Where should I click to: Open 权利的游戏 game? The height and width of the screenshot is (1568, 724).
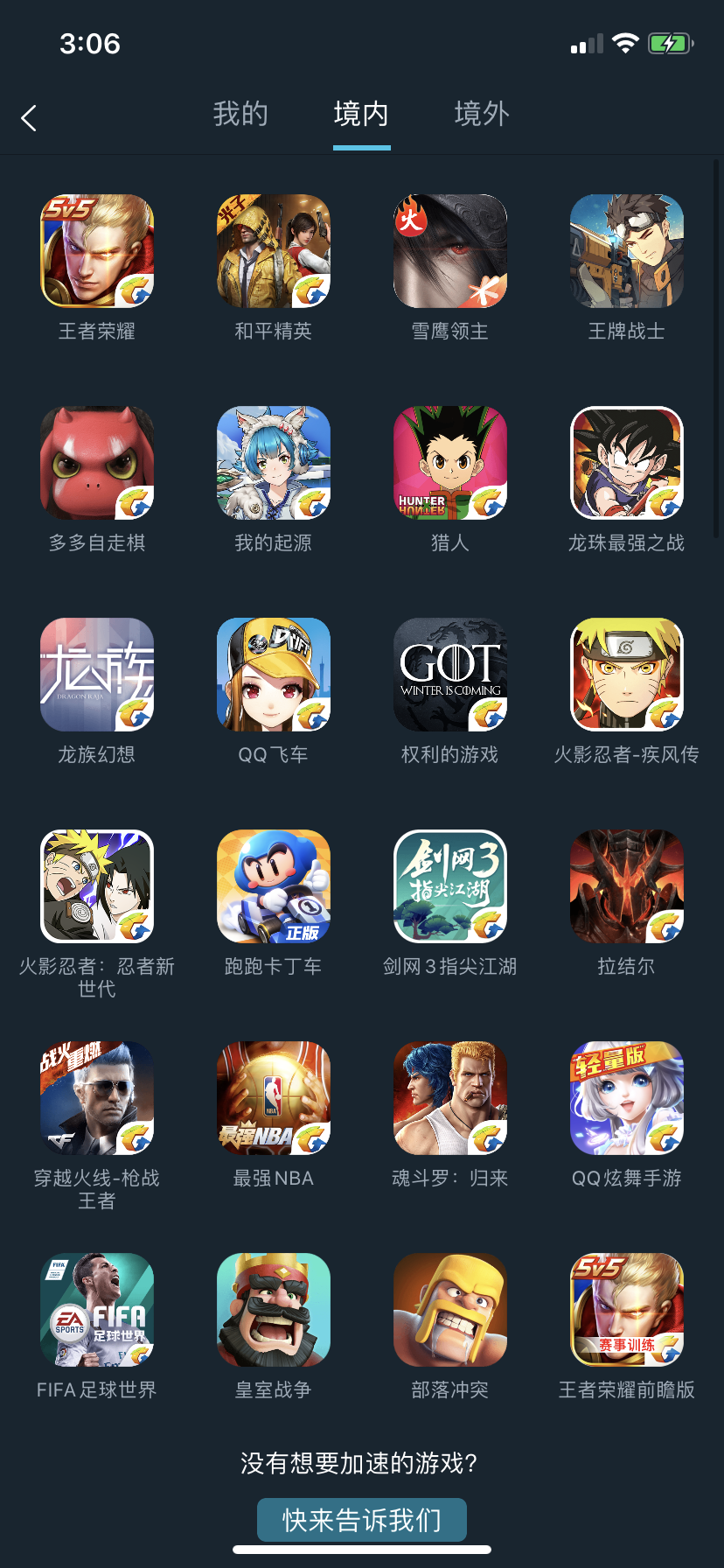(450, 675)
